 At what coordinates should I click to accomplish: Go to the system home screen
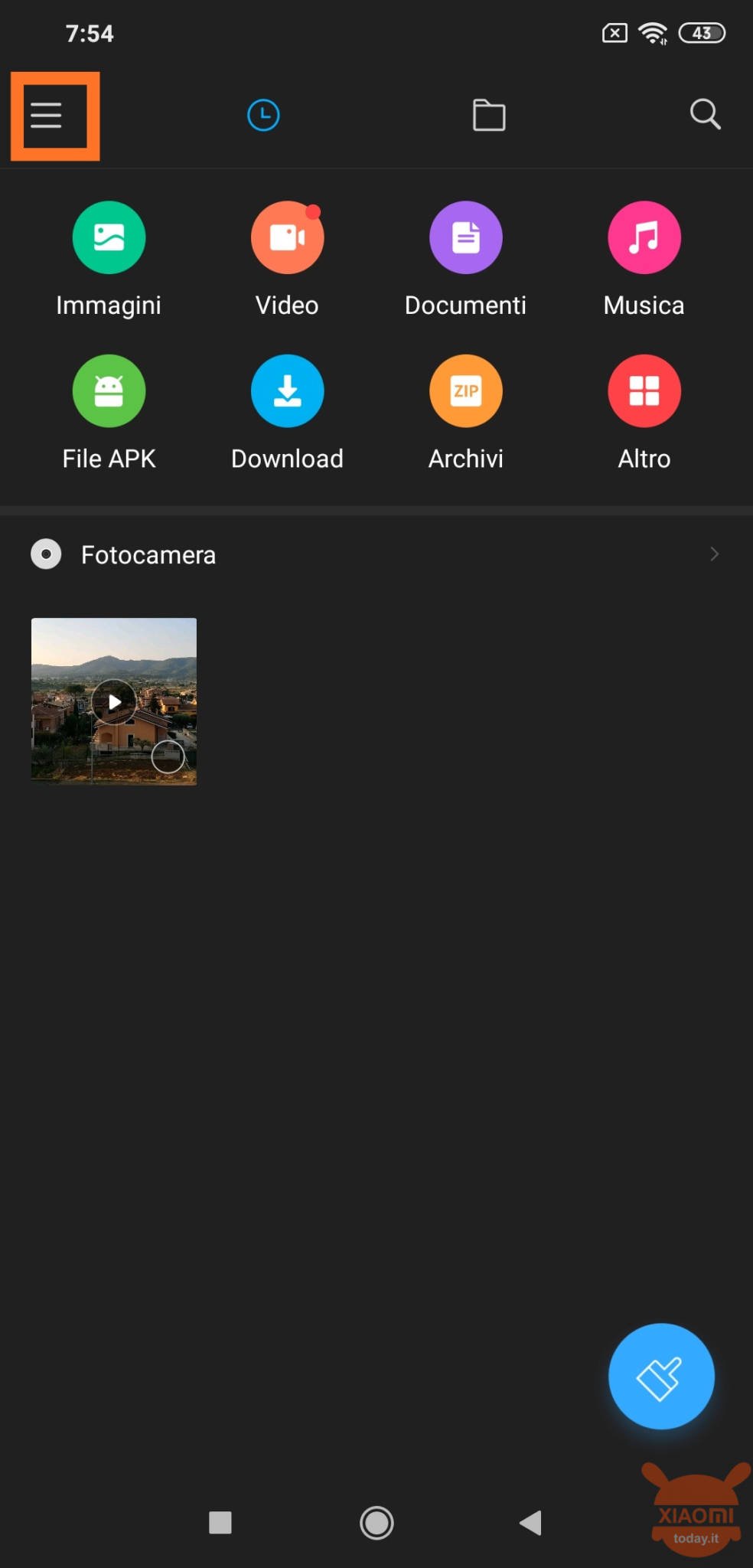click(x=376, y=1523)
